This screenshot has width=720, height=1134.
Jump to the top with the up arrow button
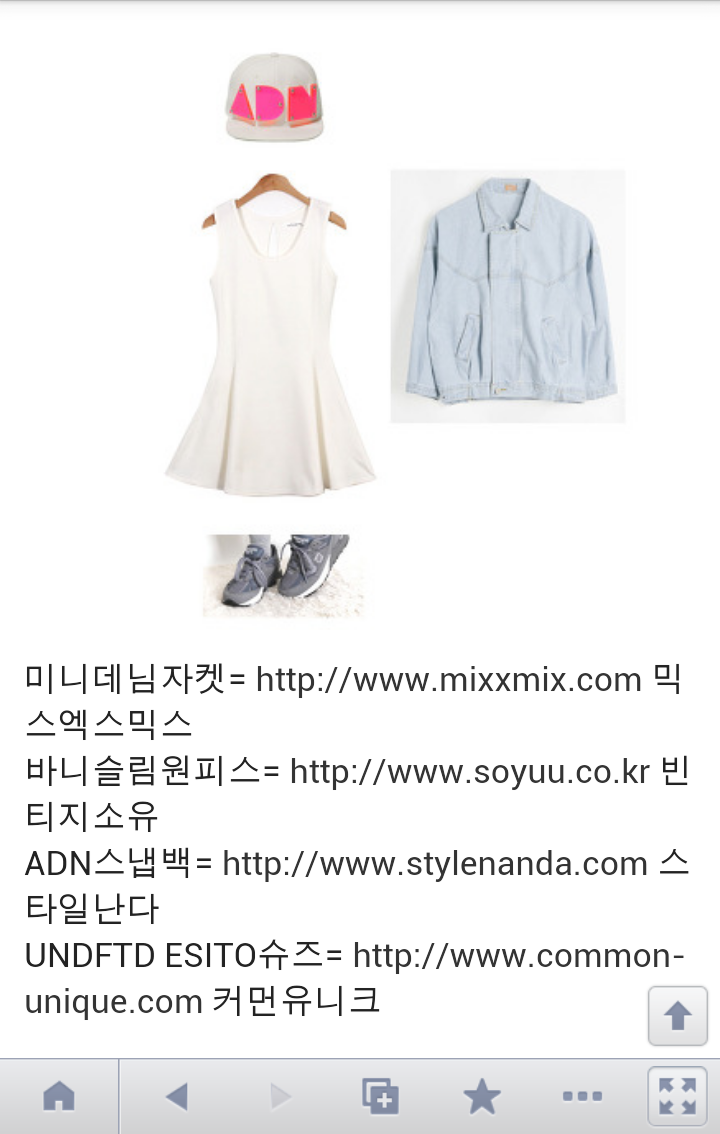(x=677, y=1015)
